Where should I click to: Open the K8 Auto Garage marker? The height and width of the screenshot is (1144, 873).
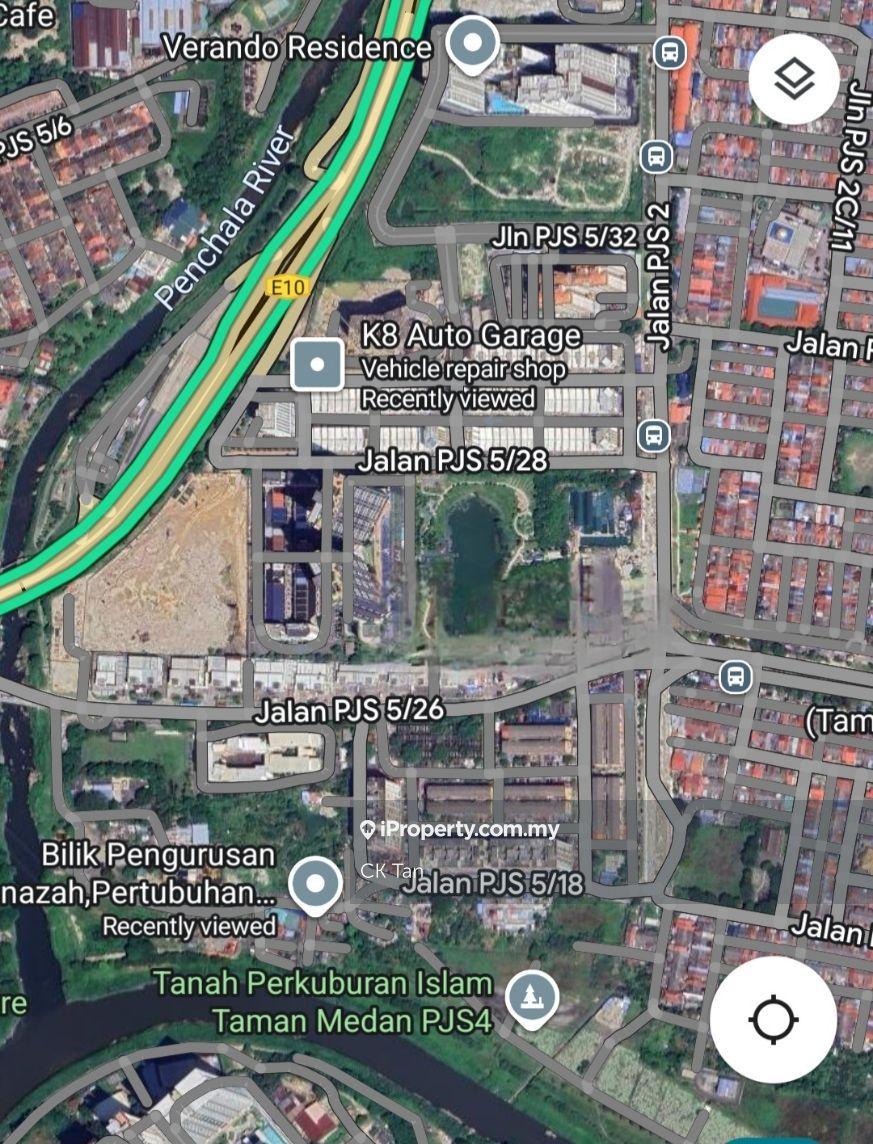point(318,365)
